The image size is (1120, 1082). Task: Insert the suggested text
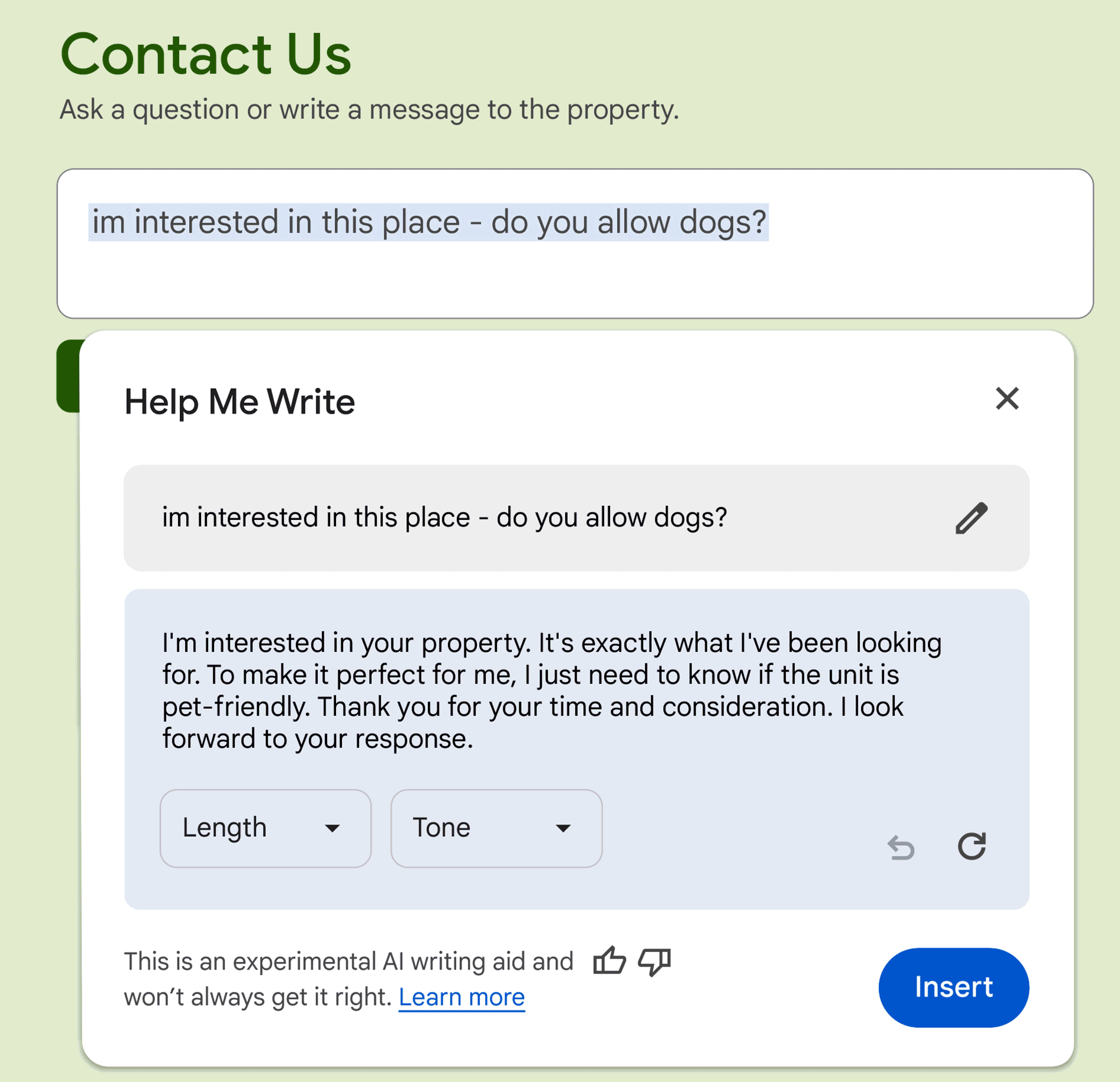[x=953, y=987]
